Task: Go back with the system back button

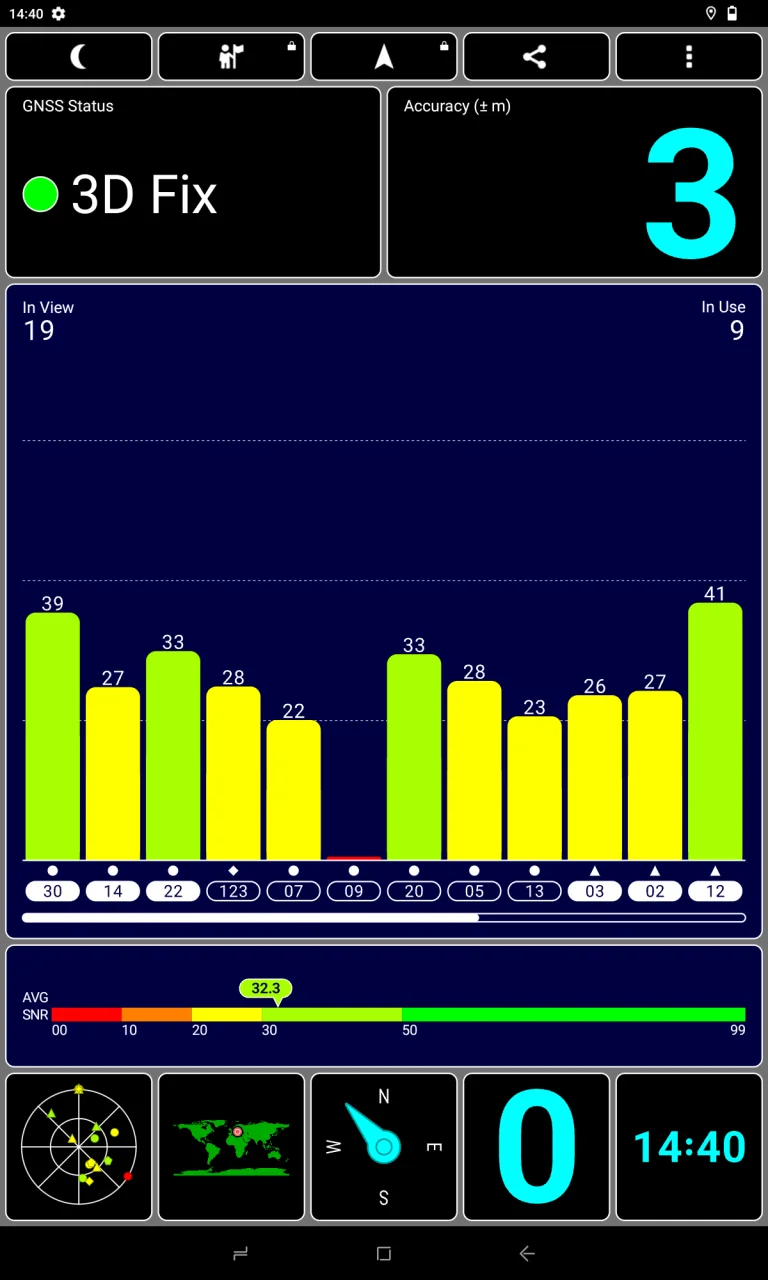Action: click(x=527, y=1253)
